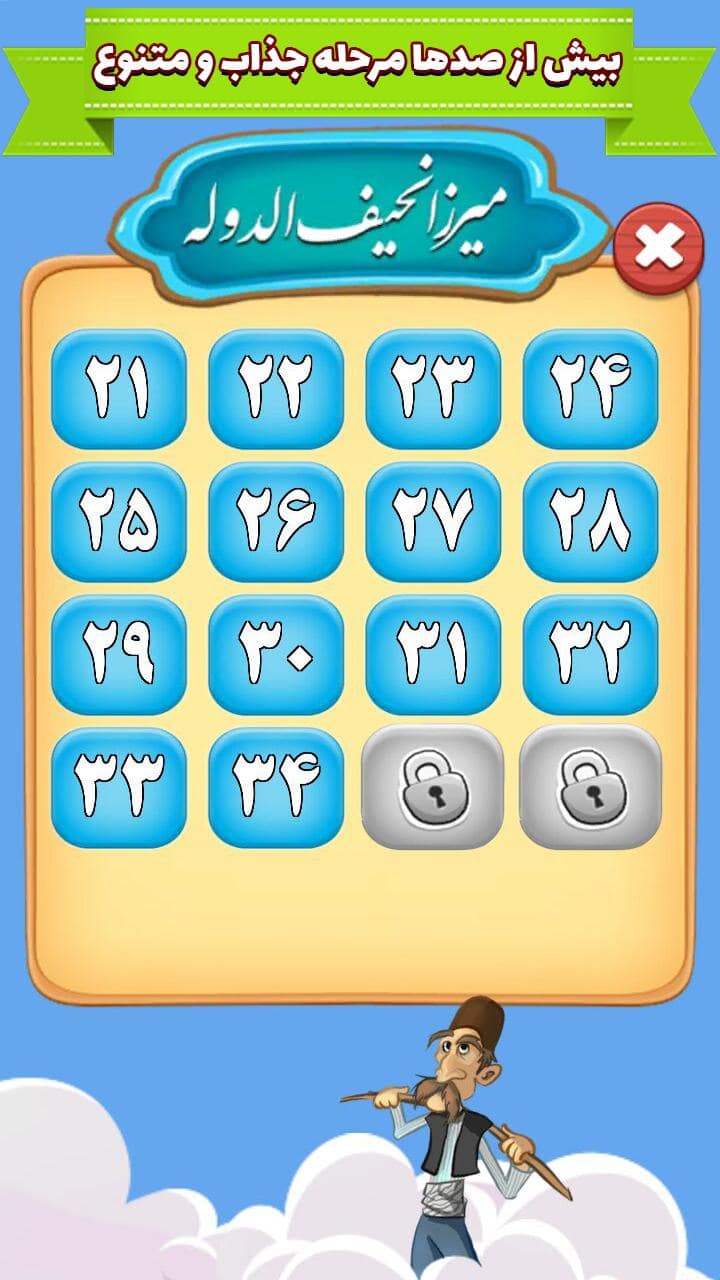Select level 31
This screenshot has width=720, height=1280.
point(432,654)
